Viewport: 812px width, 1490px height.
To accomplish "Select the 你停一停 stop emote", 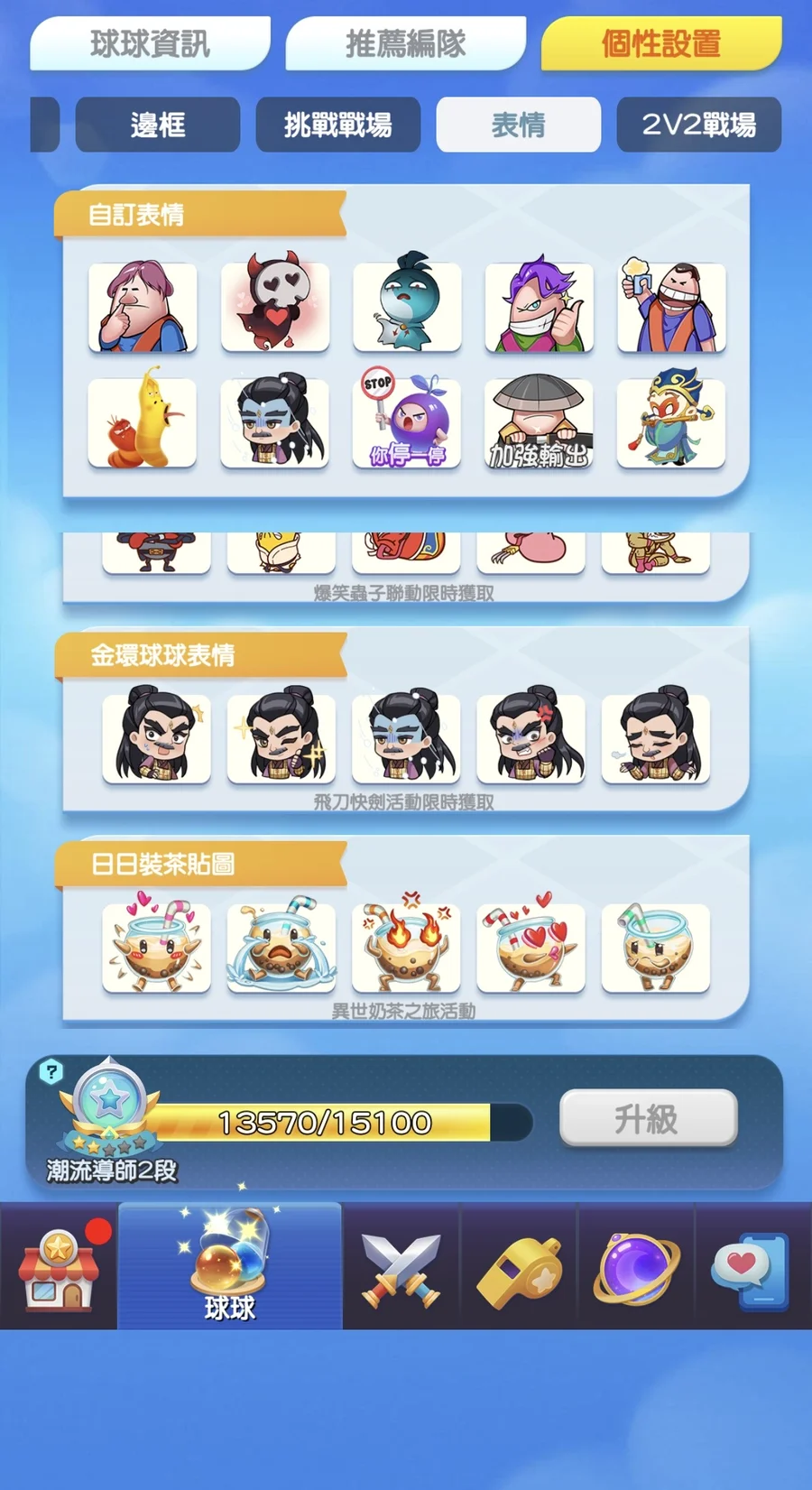I will tap(407, 422).
